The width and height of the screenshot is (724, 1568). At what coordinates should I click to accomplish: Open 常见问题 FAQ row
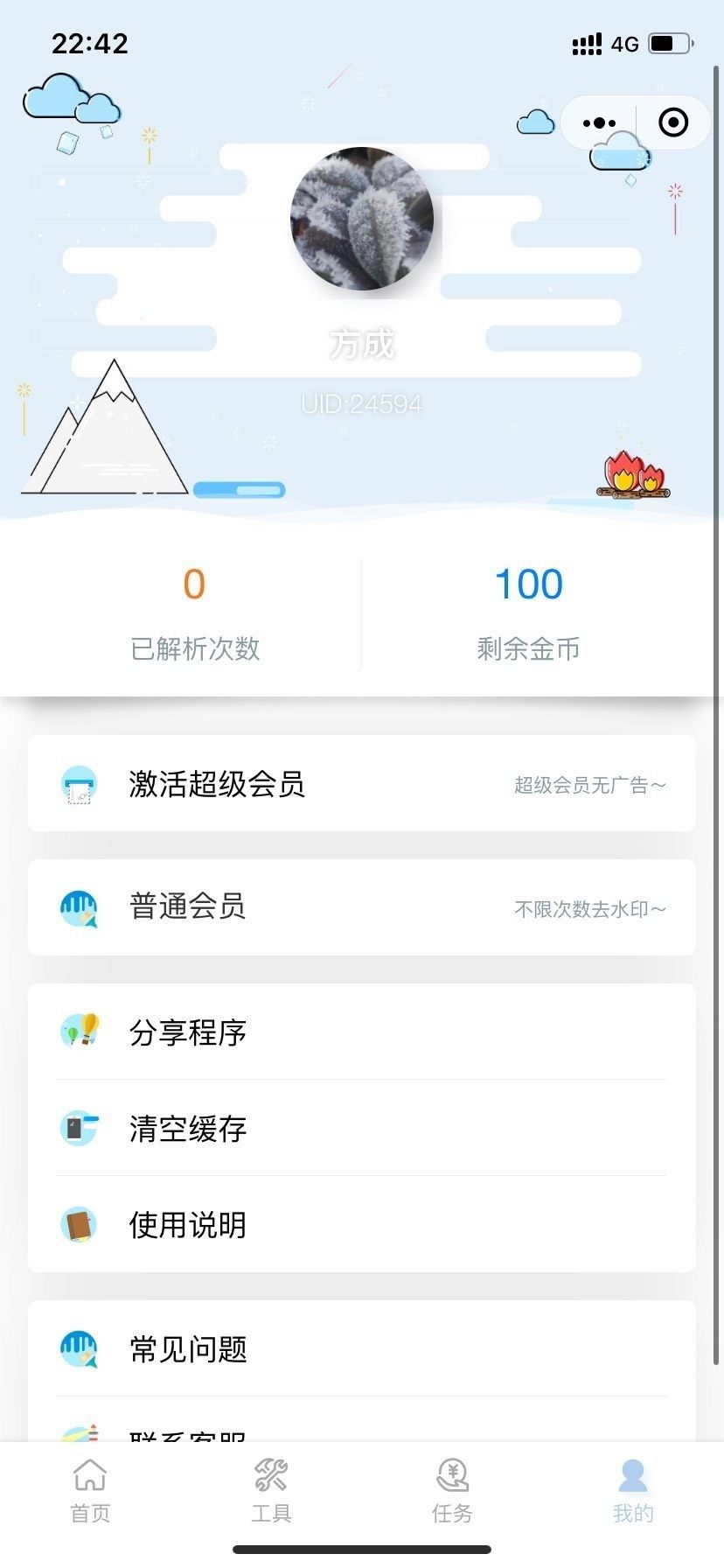point(362,1349)
